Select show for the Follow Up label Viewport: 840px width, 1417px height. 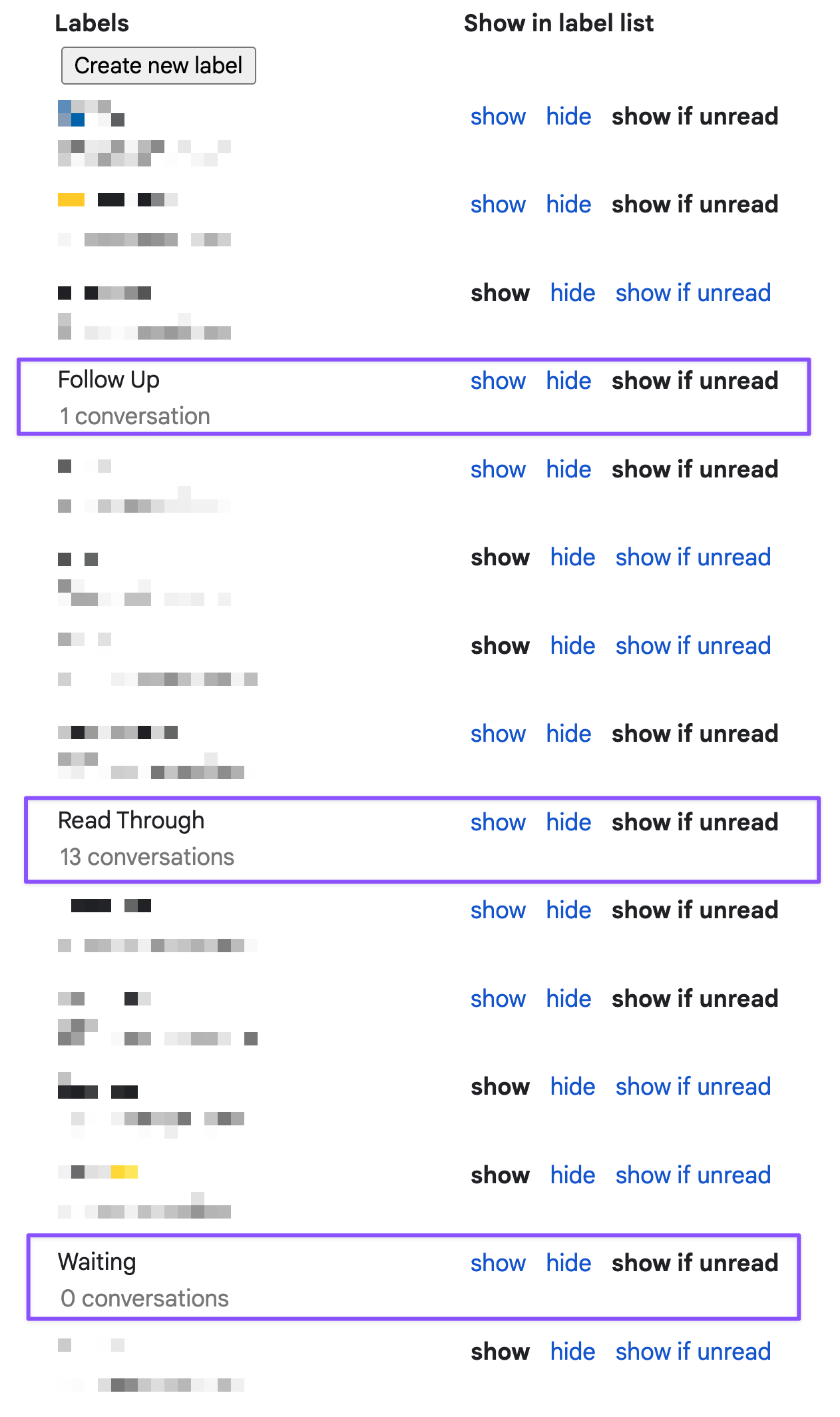[x=498, y=381]
